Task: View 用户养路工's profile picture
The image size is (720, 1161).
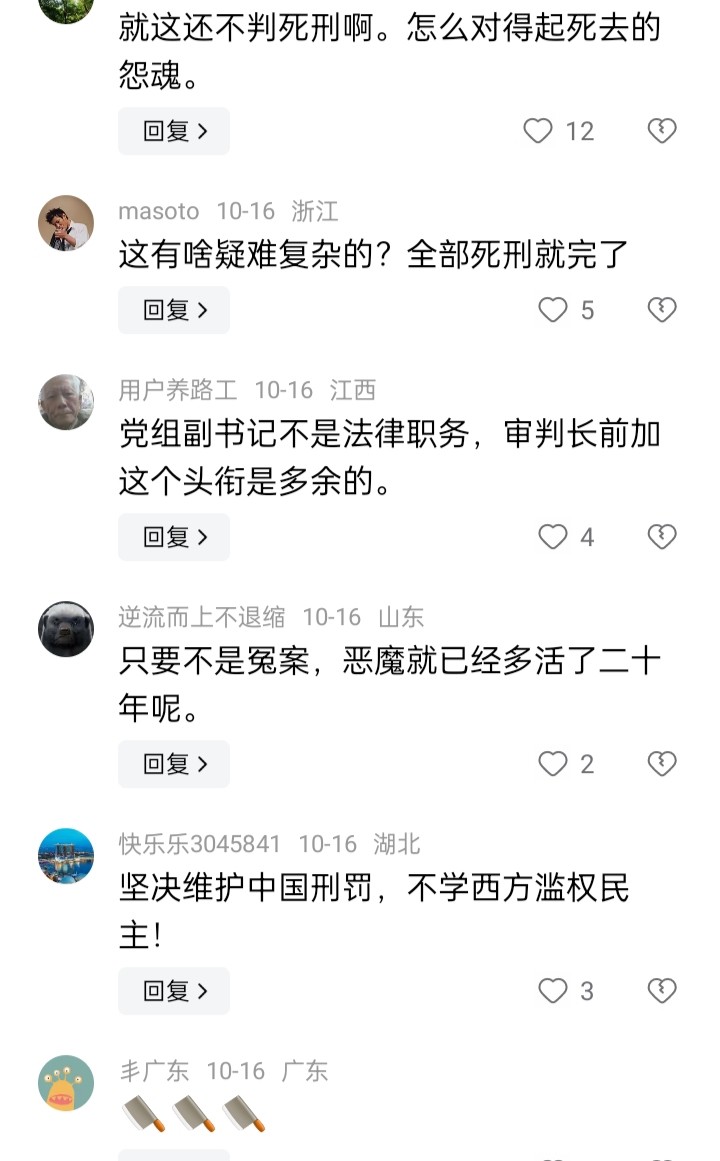Action: pos(66,402)
